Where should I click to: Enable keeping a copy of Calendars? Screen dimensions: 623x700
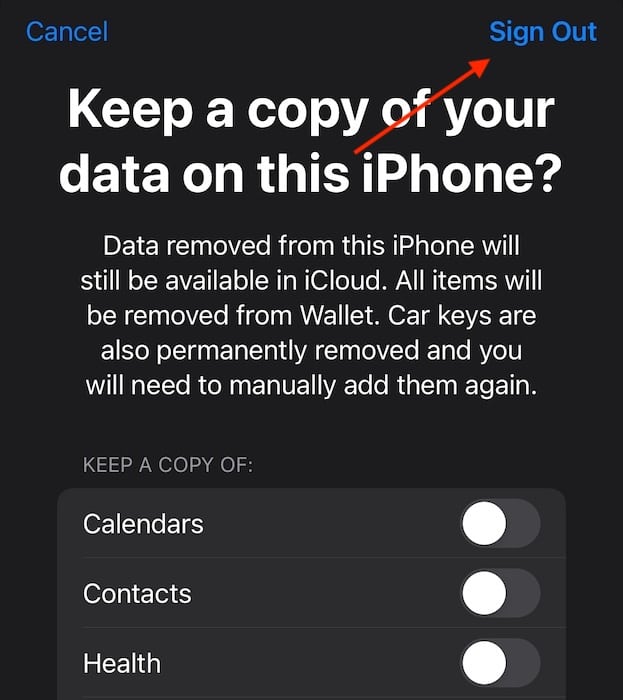click(500, 524)
